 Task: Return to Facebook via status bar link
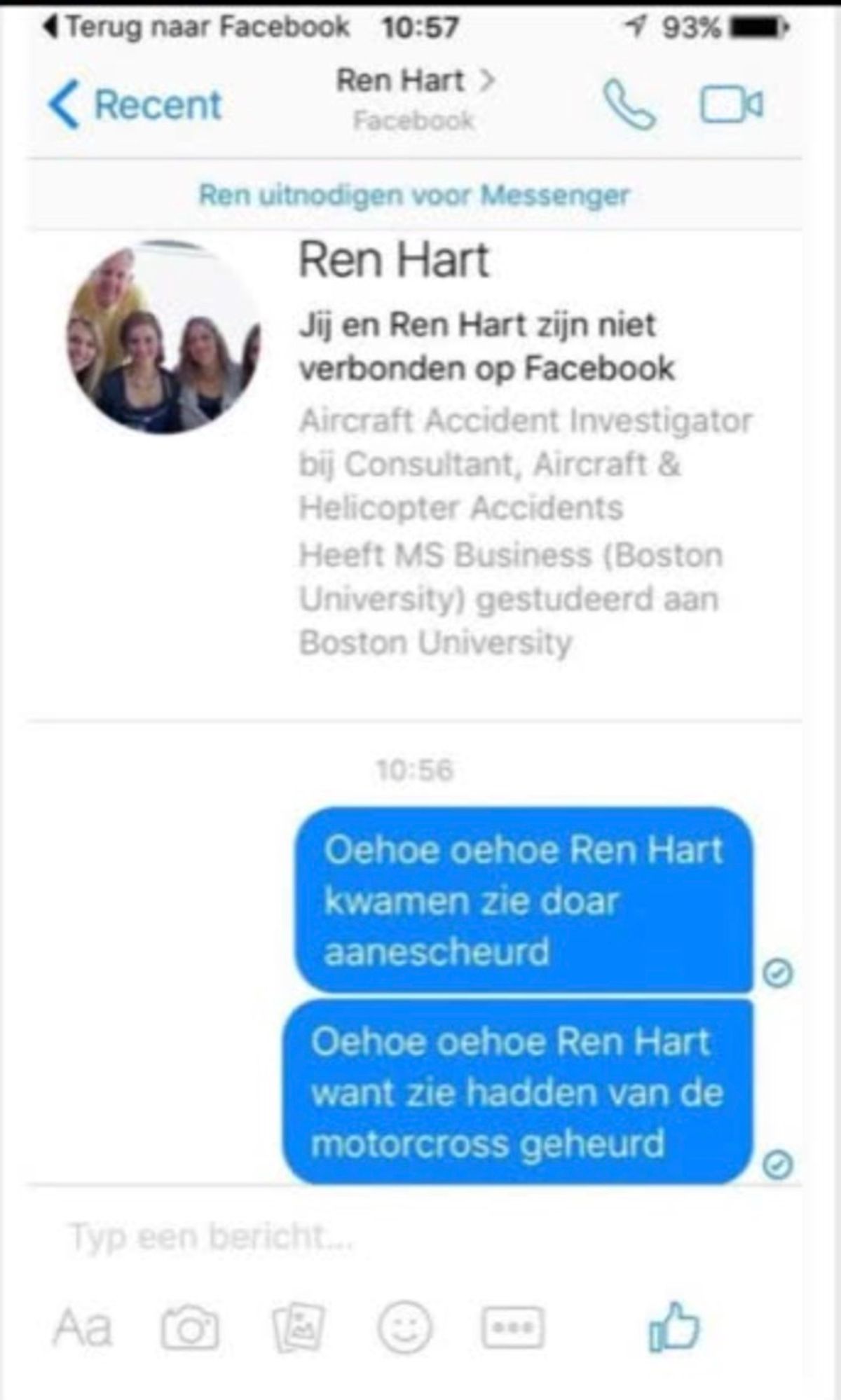[196, 27]
